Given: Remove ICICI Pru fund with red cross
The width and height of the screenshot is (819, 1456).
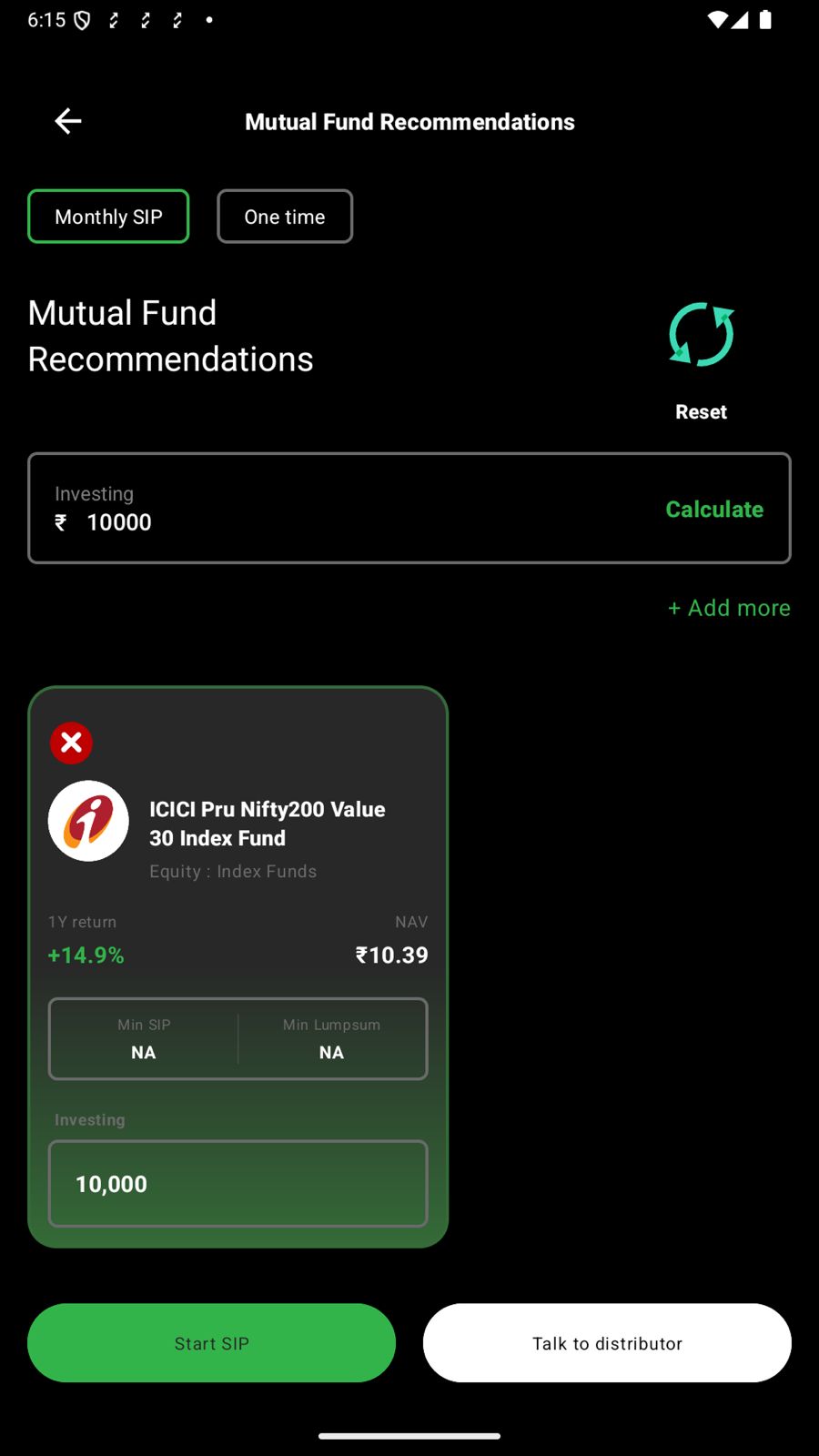Looking at the screenshot, I should 71,743.
